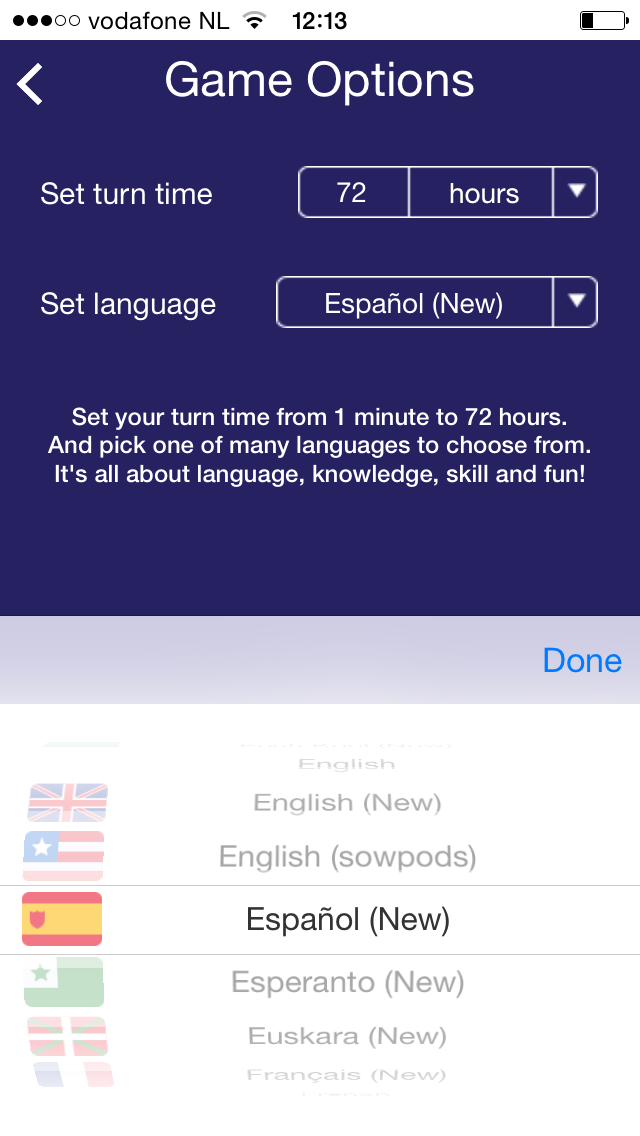640x1136 pixels.
Task: Go back from Game Options
Action: pos(30,84)
